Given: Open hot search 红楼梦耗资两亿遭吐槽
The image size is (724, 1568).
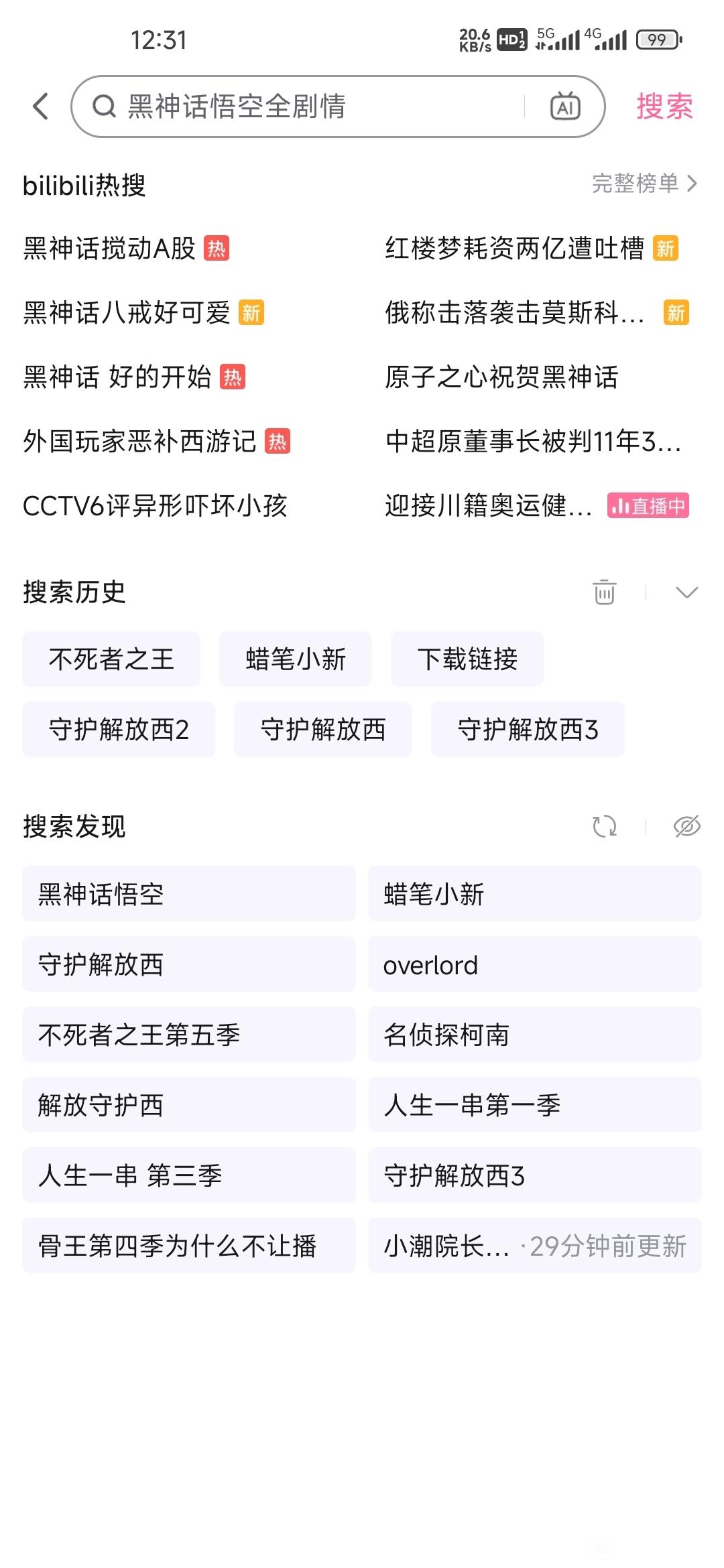Looking at the screenshot, I should coord(532,249).
